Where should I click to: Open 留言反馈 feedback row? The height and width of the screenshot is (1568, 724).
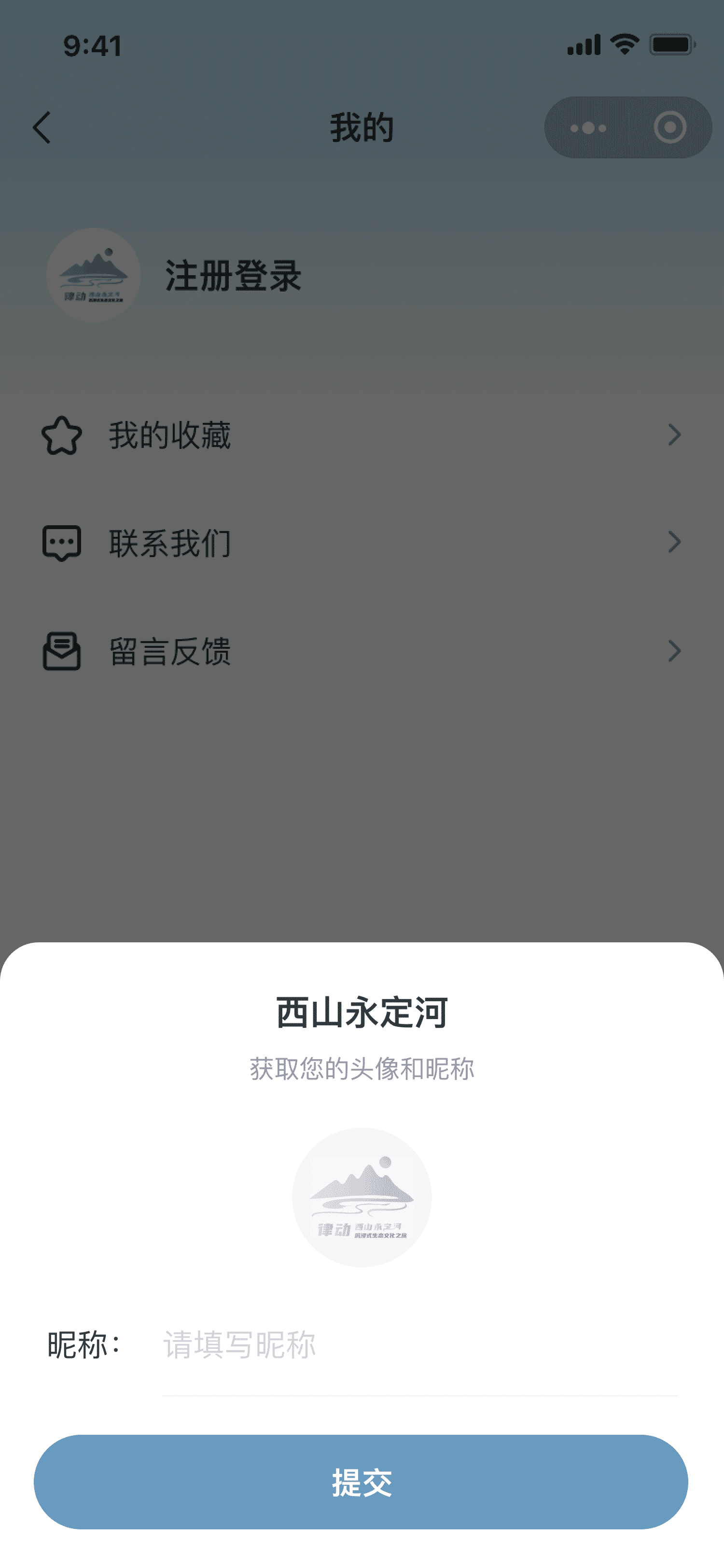coord(362,651)
